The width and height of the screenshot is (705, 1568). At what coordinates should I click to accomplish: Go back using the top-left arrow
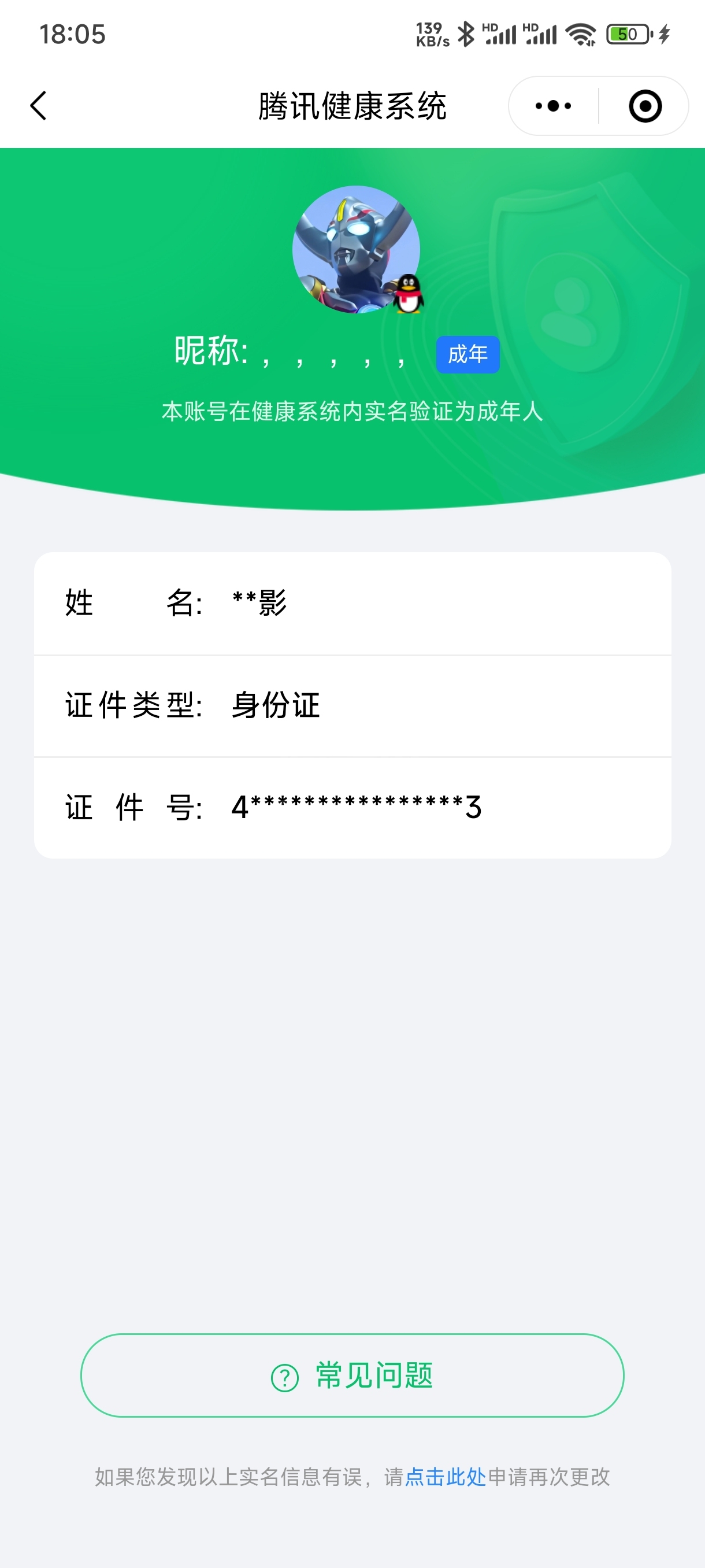click(38, 106)
